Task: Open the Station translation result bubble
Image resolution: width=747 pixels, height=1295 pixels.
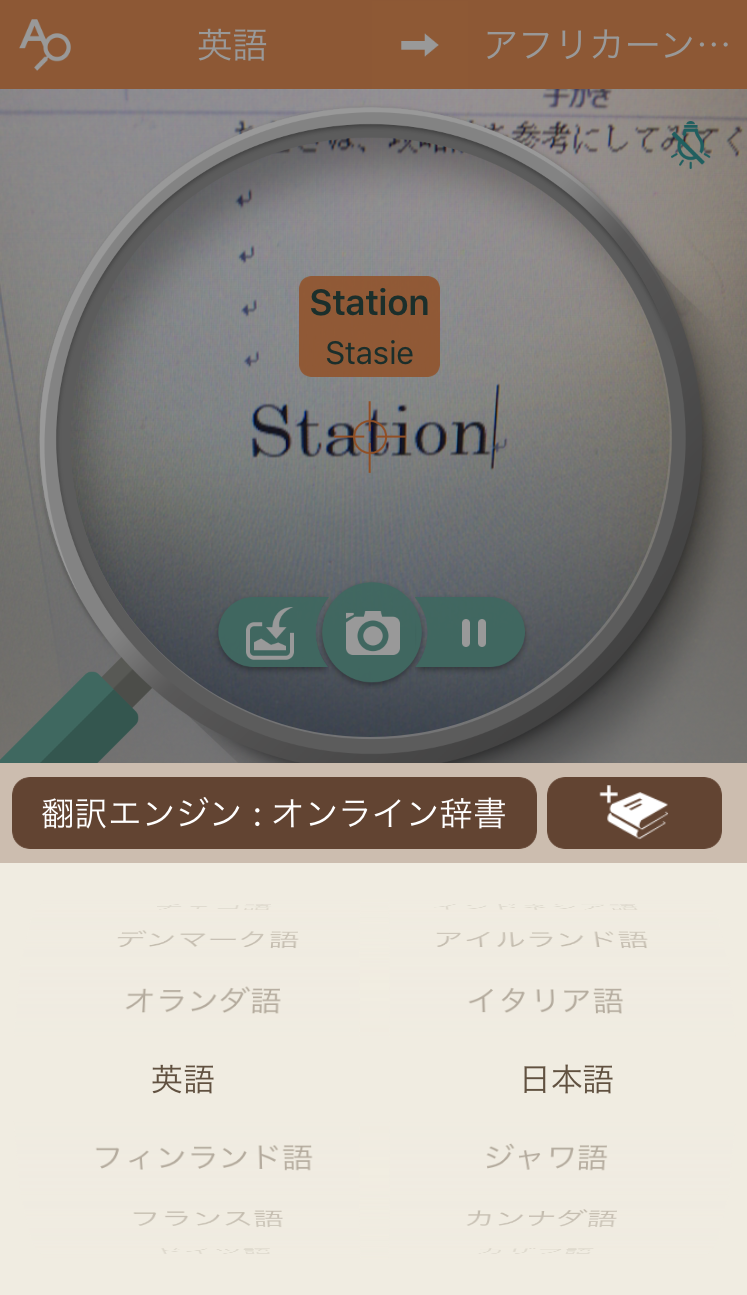Action: [x=369, y=327]
